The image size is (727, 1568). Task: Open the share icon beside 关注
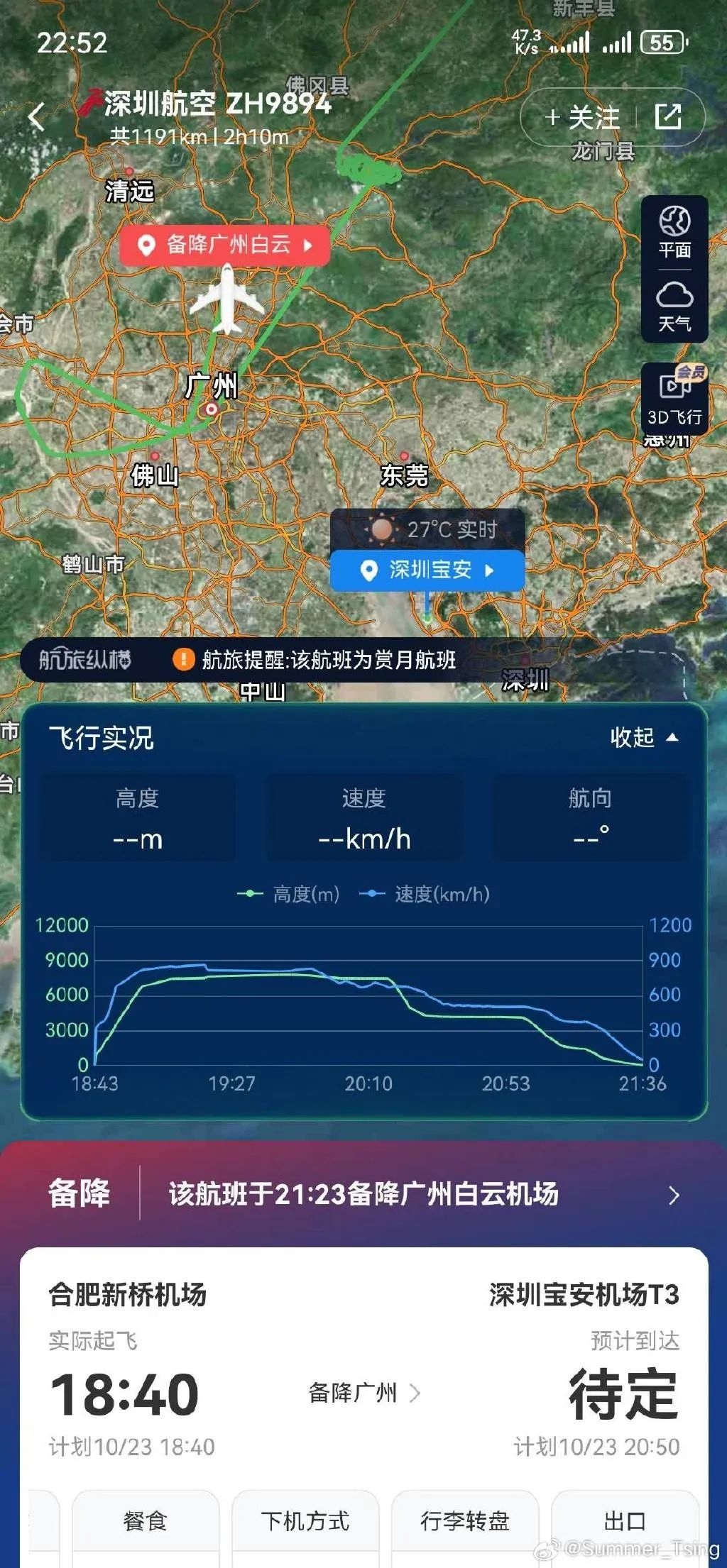(670, 115)
